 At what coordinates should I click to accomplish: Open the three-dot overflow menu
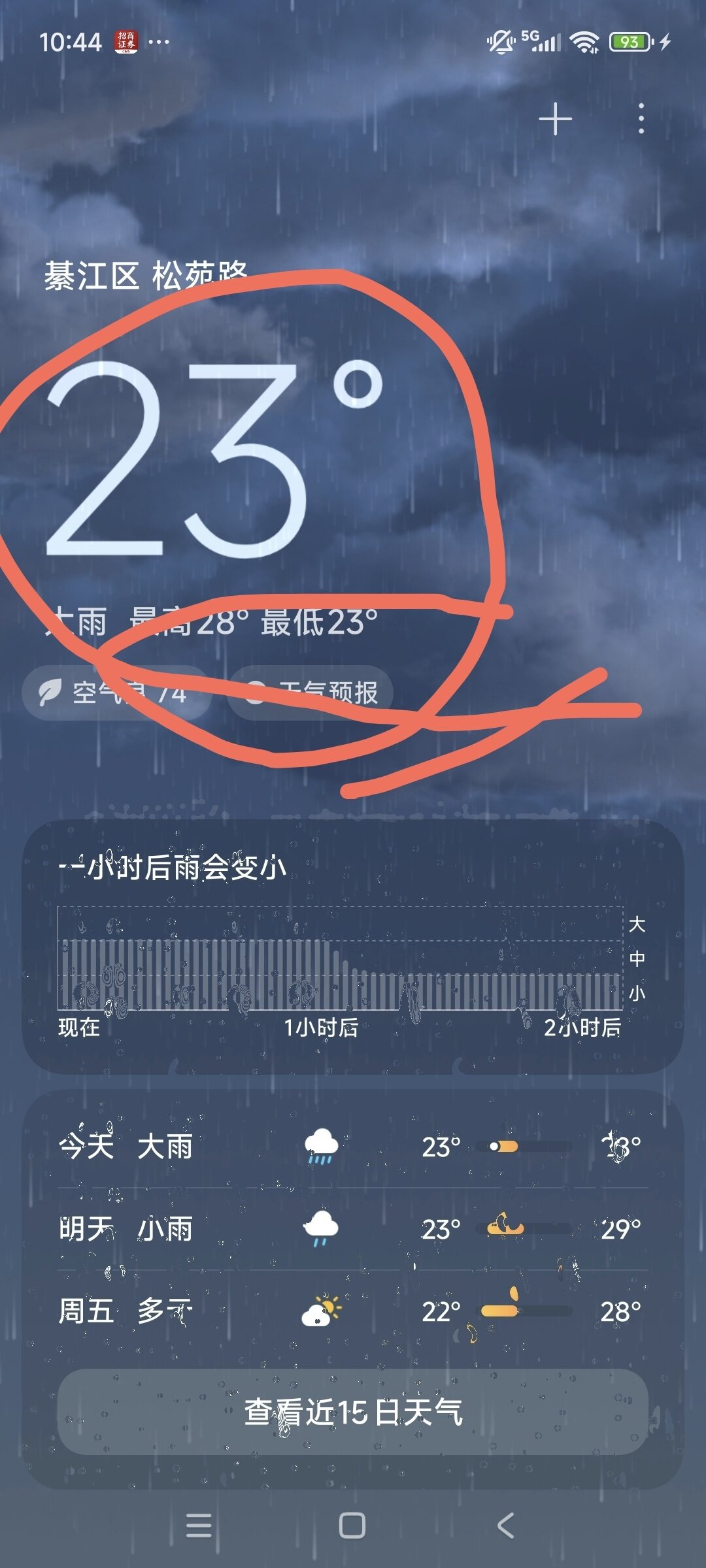point(641,119)
